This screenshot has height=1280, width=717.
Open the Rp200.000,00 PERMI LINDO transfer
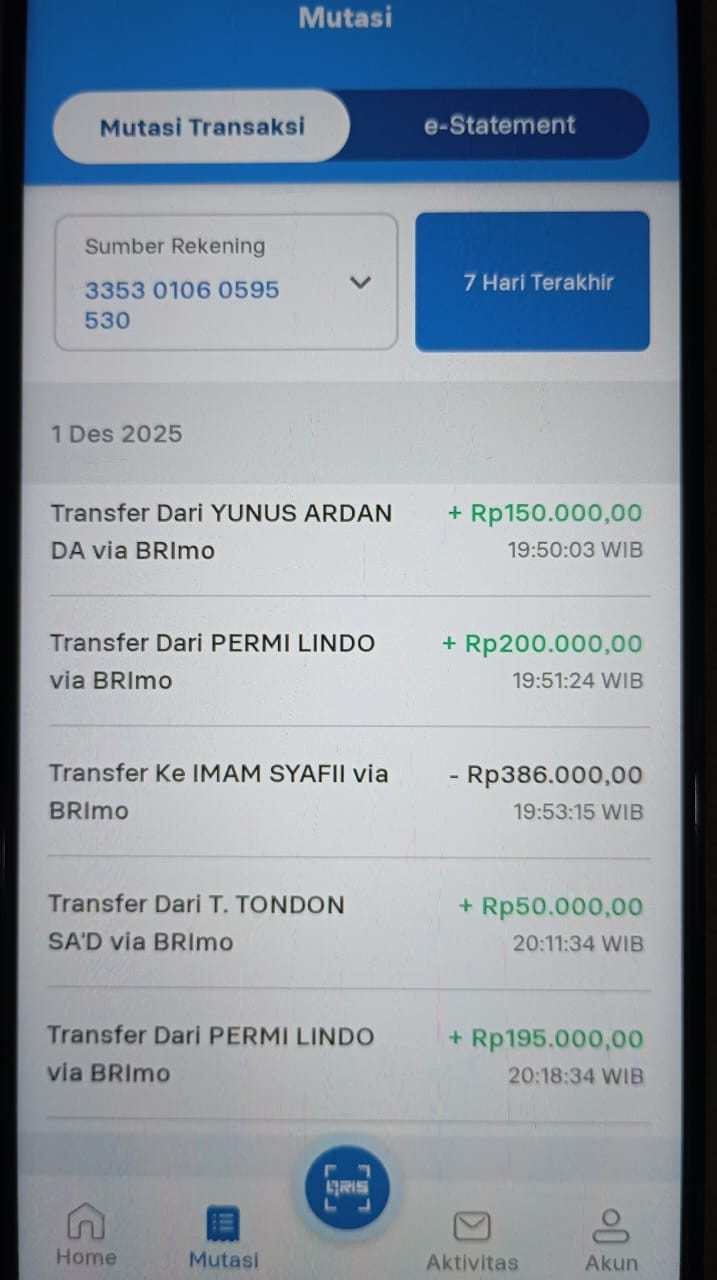click(x=346, y=662)
